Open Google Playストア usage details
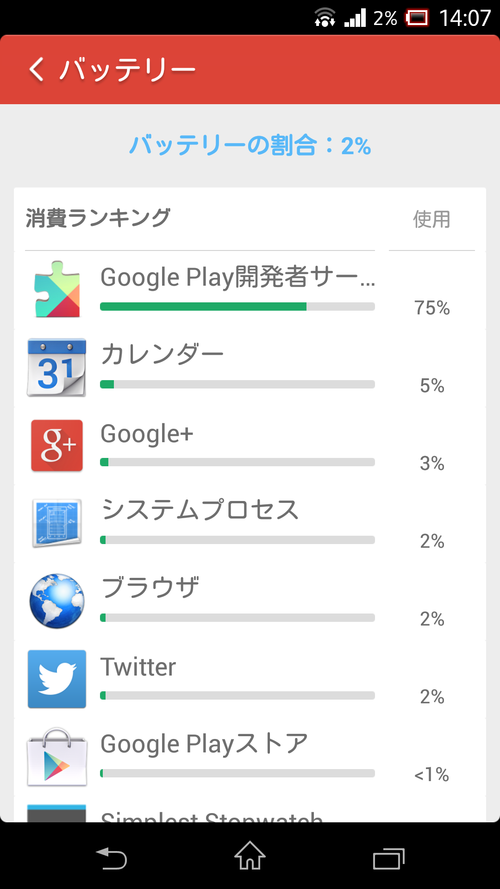This screenshot has height=889, width=500. tap(250, 756)
